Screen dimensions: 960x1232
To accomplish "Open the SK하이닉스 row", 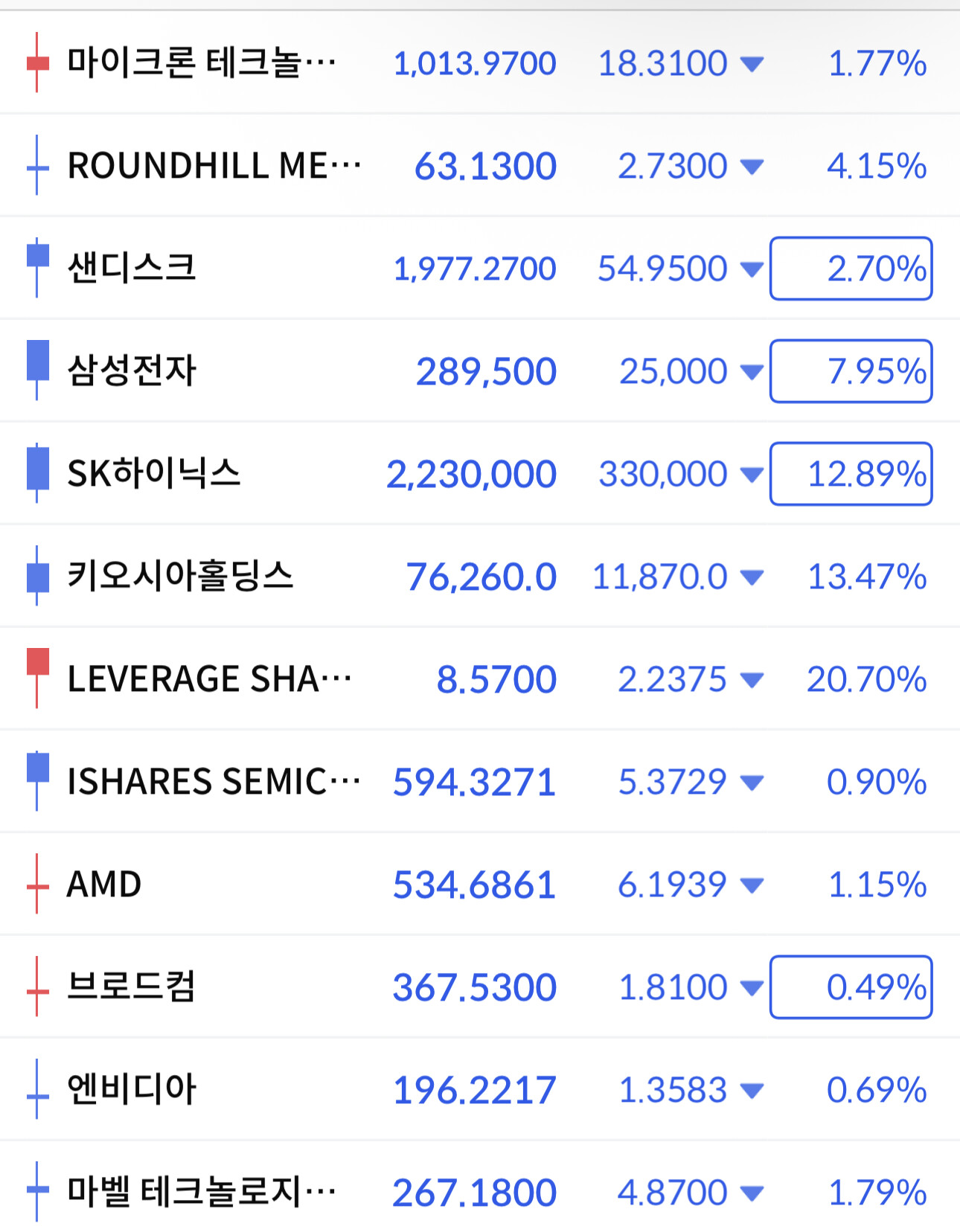I will point(480,473).
